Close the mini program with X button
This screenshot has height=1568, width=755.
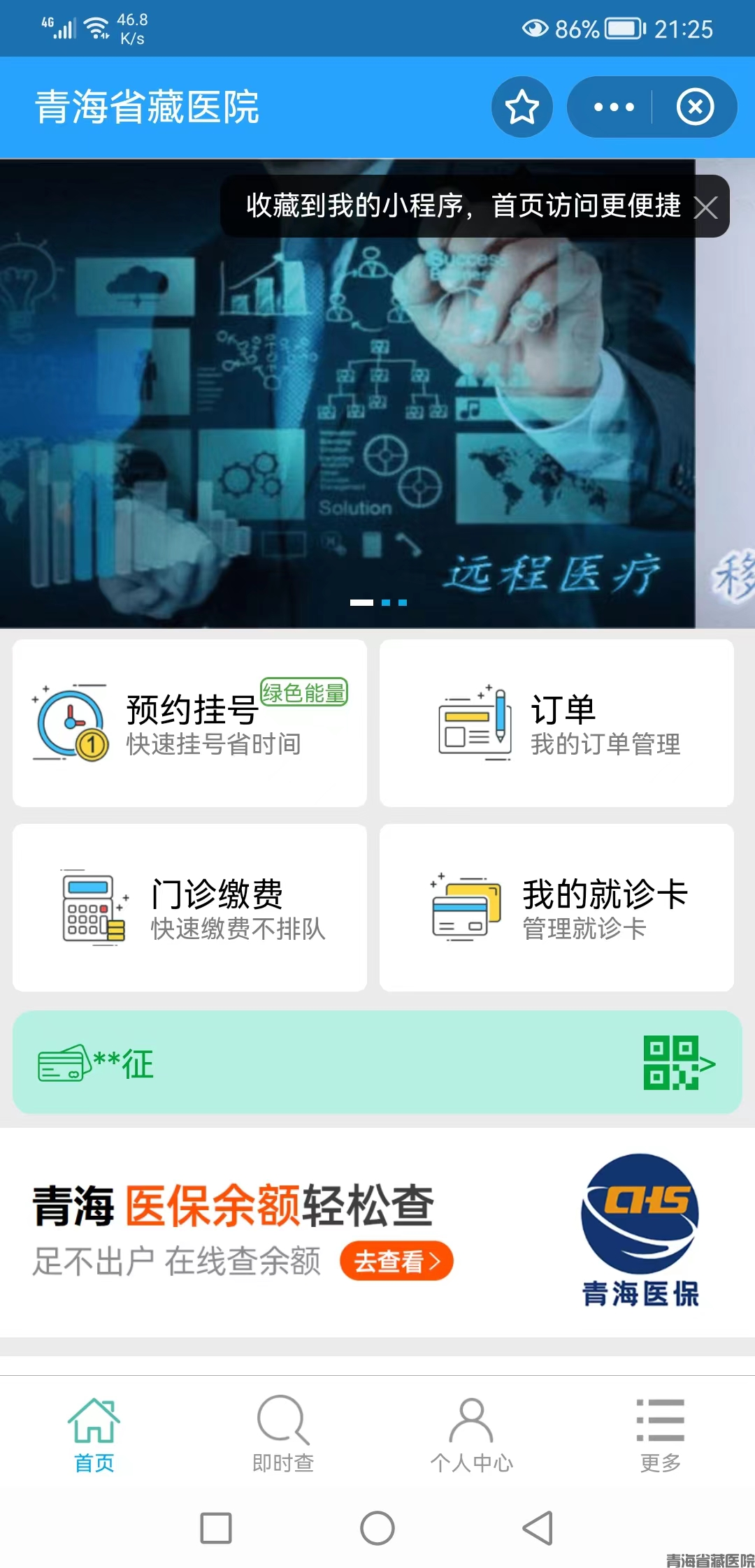(695, 107)
